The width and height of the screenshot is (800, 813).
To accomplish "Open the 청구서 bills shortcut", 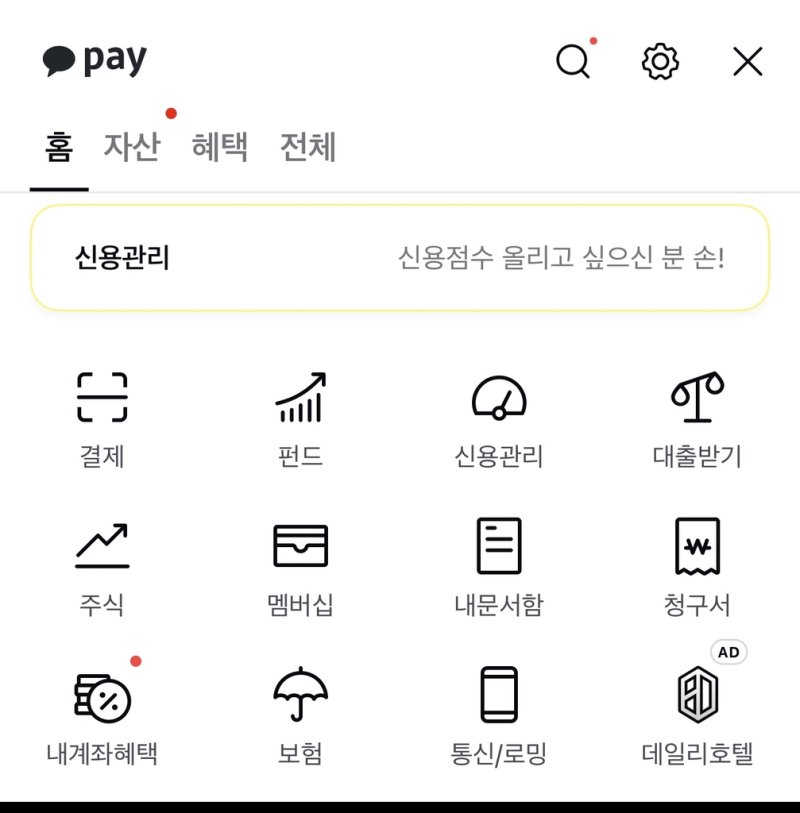I will [697, 565].
